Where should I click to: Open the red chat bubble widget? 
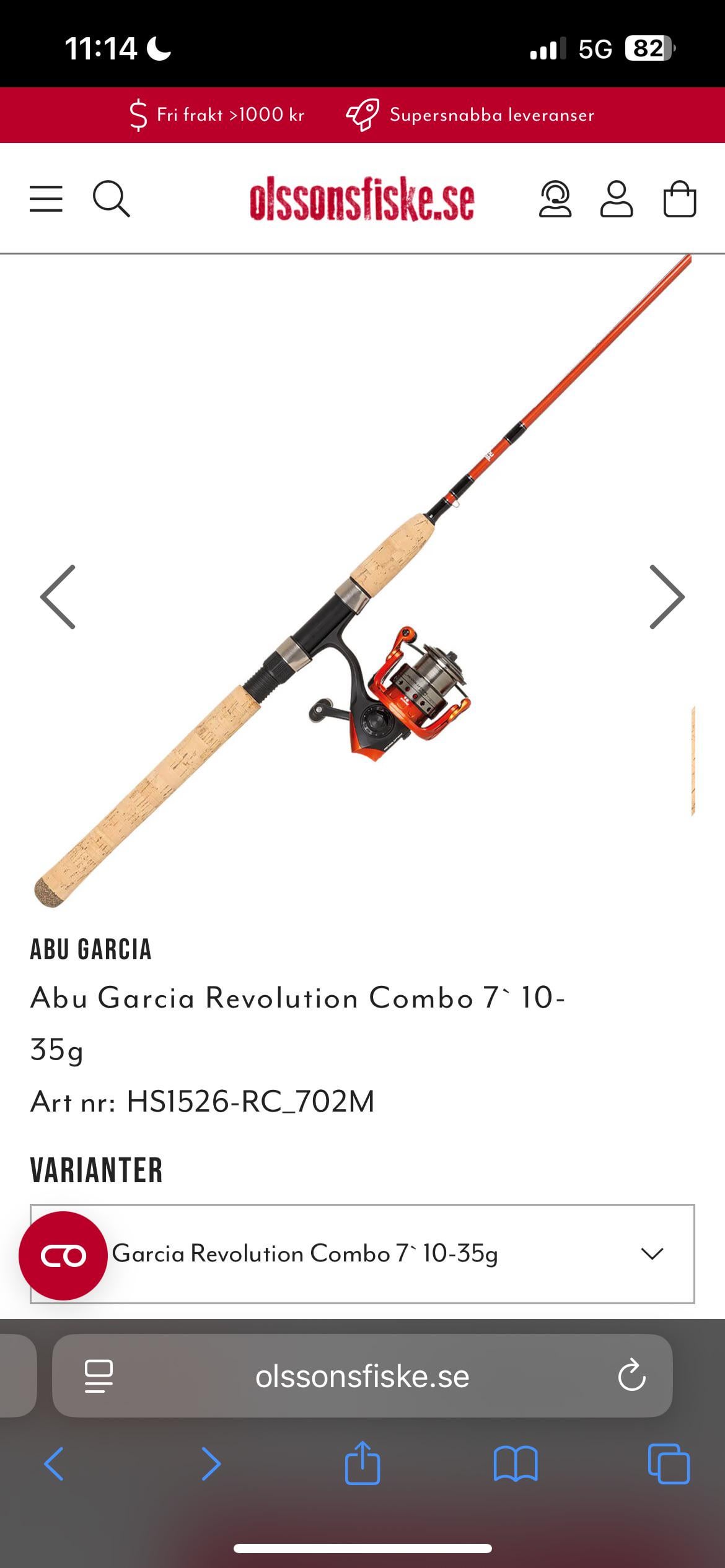tap(63, 1255)
